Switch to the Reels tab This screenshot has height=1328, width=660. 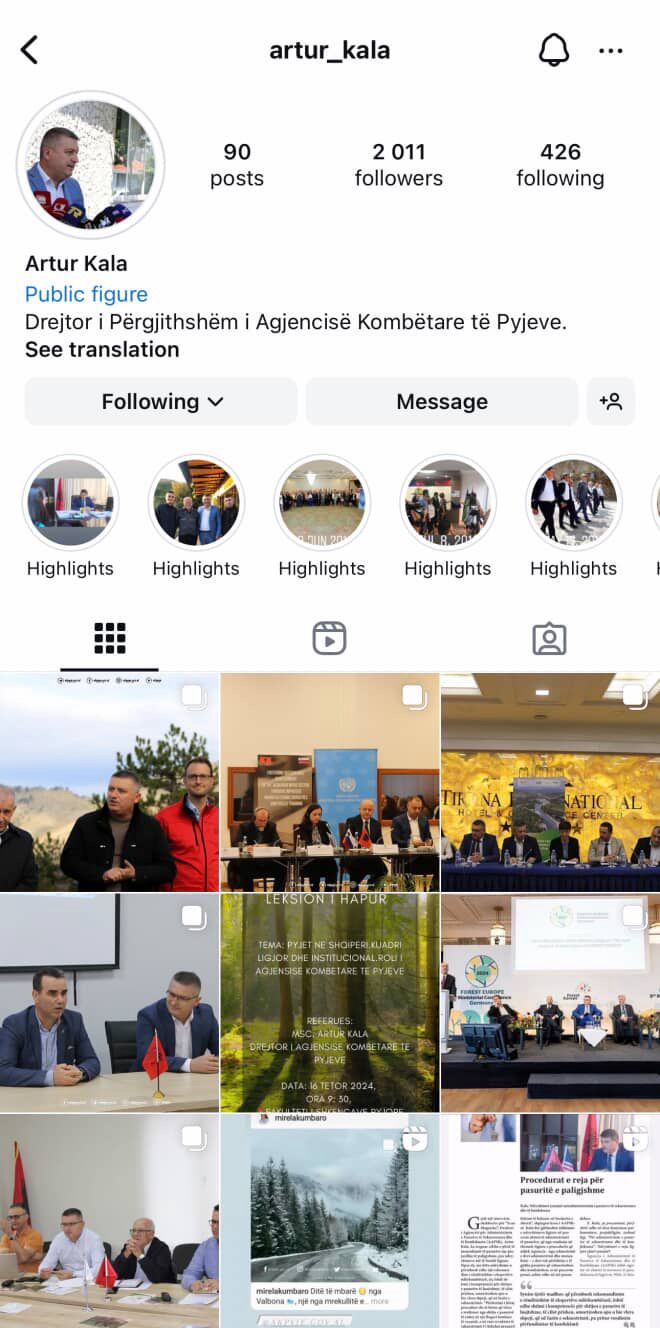[x=329, y=638]
